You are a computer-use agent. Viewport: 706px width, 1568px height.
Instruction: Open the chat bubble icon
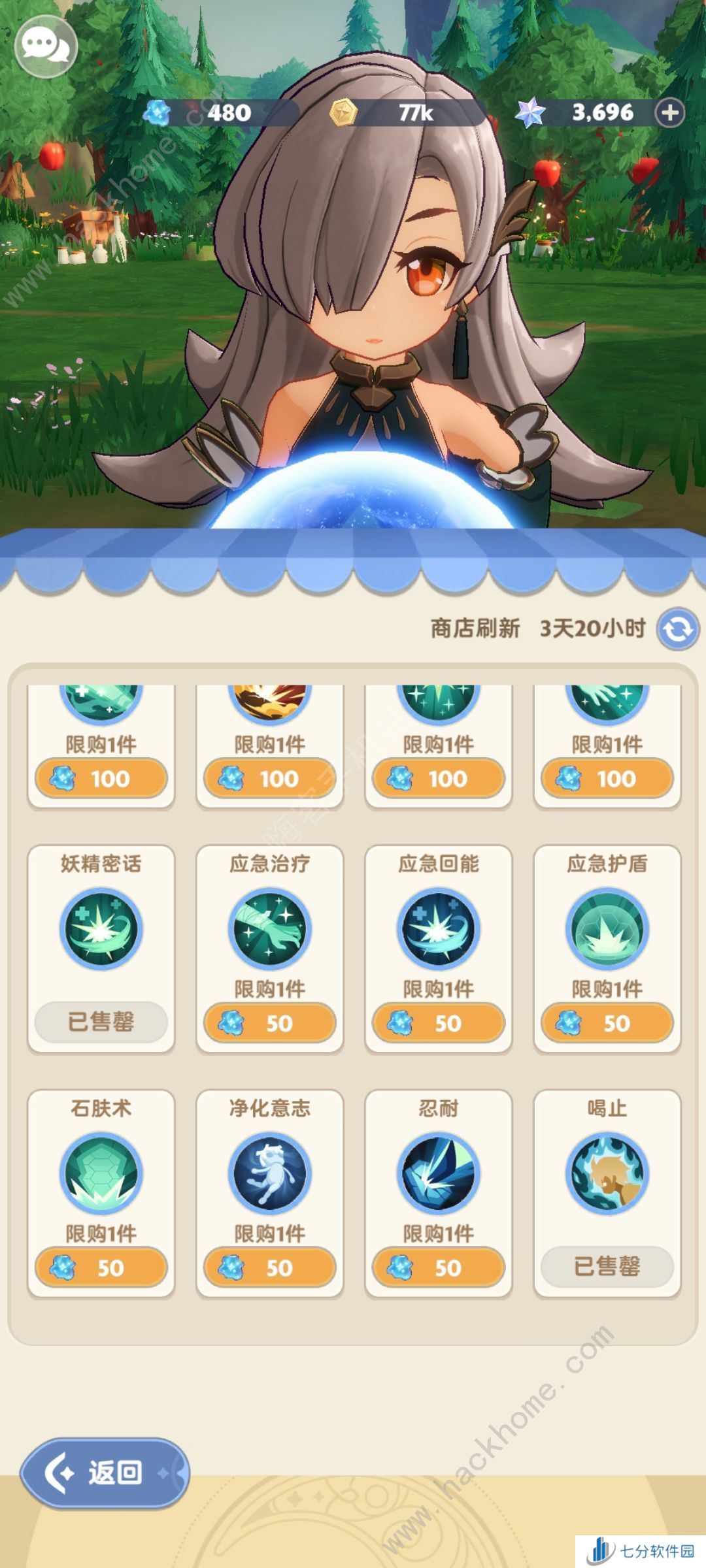(46, 46)
